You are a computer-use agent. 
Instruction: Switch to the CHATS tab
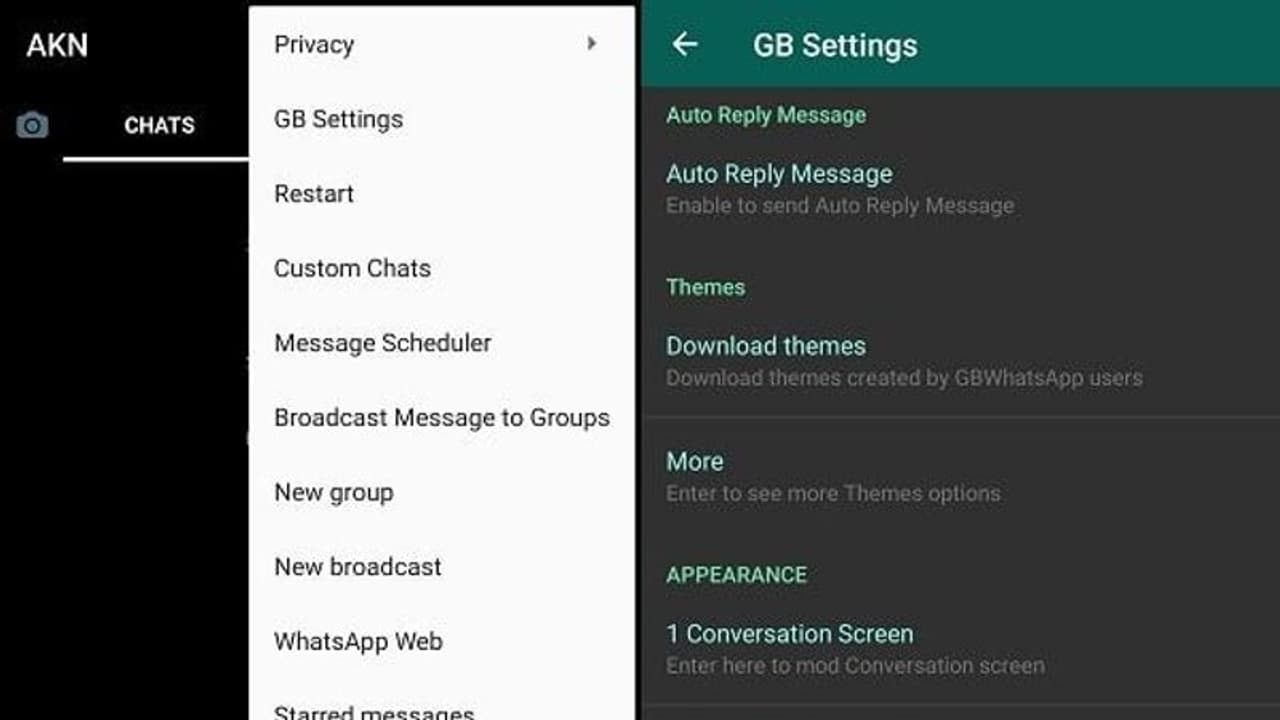click(159, 125)
